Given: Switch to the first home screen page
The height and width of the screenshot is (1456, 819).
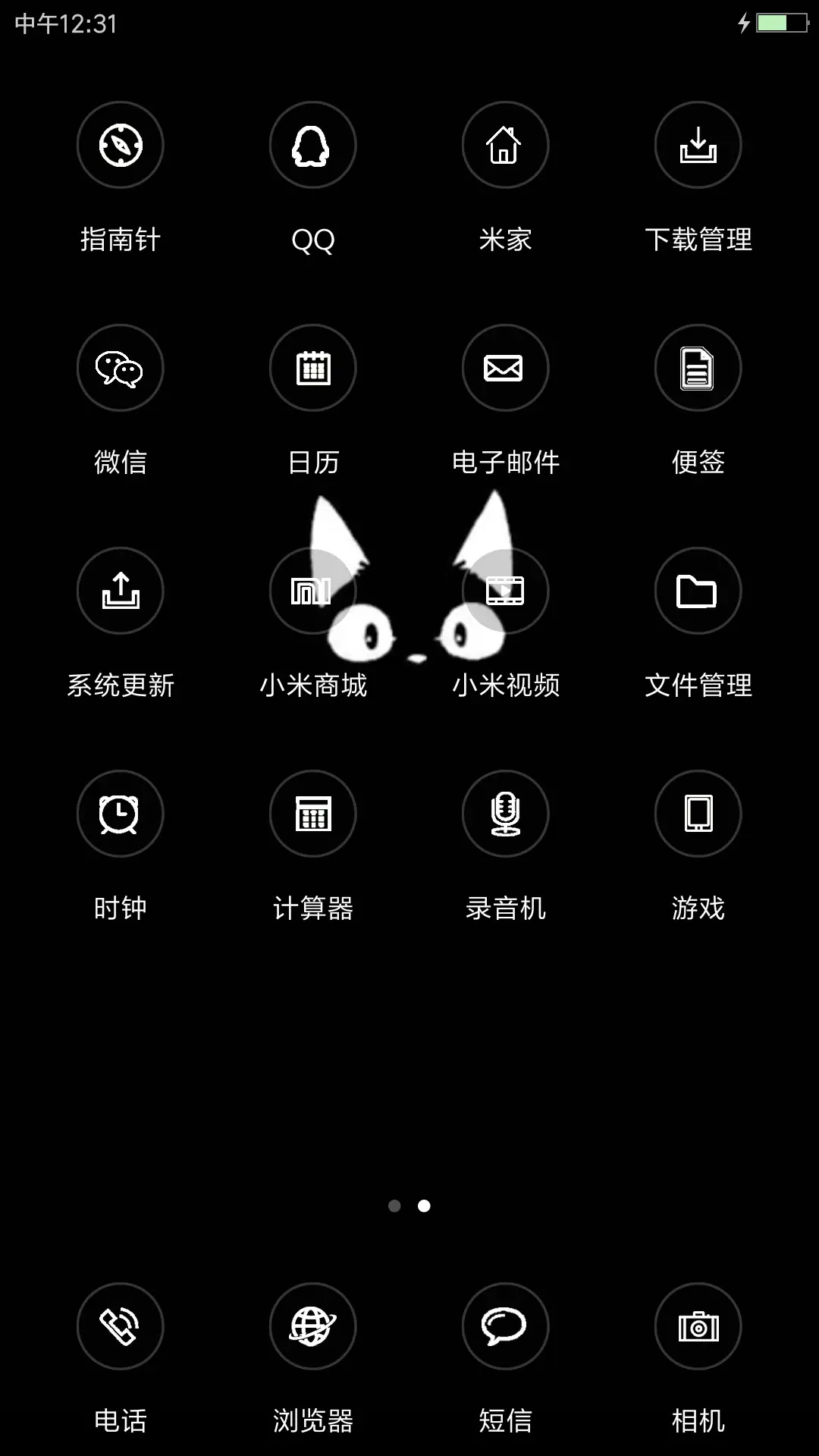Looking at the screenshot, I should click(x=395, y=1206).
